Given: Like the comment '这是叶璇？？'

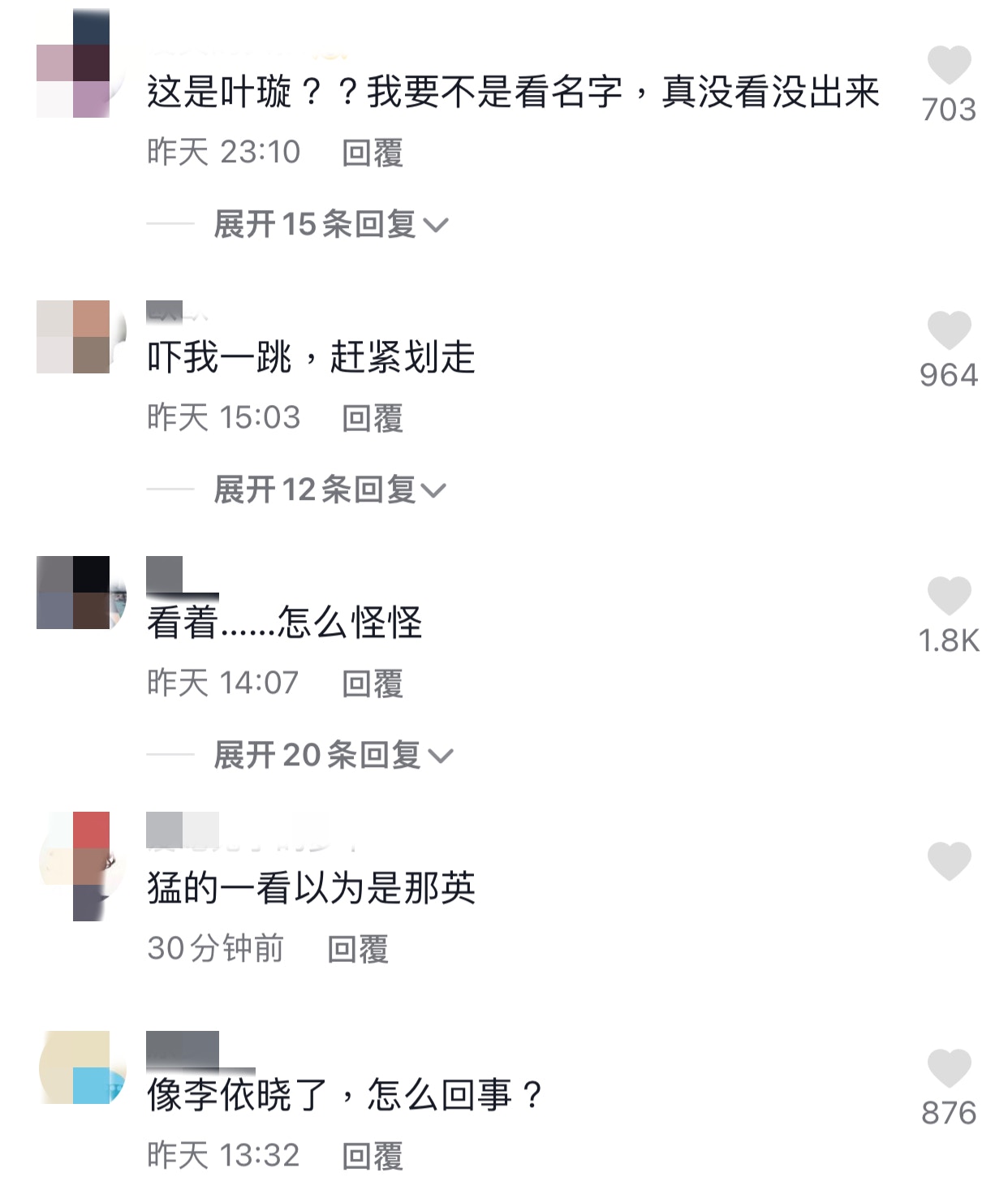Looking at the screenshot, I should coord(949,65).
